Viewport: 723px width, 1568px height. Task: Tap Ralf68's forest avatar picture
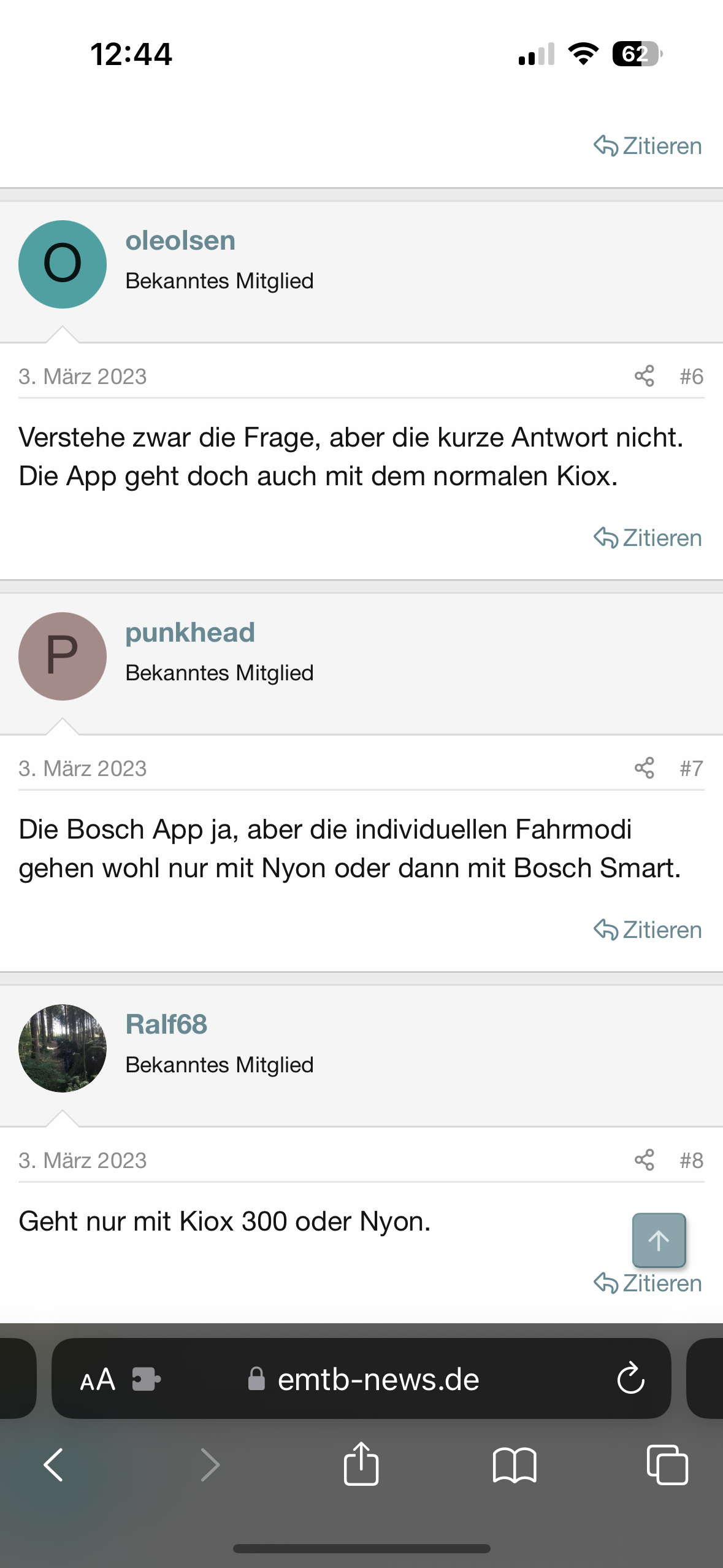click(x=63, y=1048)
